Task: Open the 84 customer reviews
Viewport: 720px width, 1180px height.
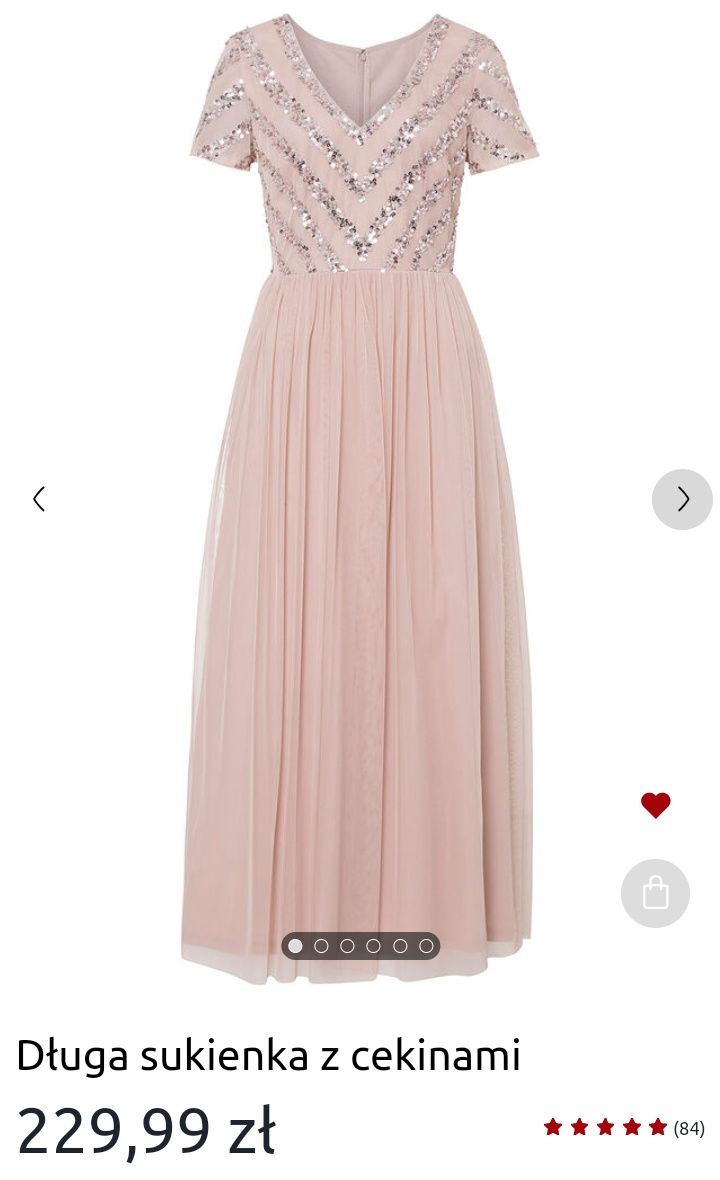Action: point(624,1128)
